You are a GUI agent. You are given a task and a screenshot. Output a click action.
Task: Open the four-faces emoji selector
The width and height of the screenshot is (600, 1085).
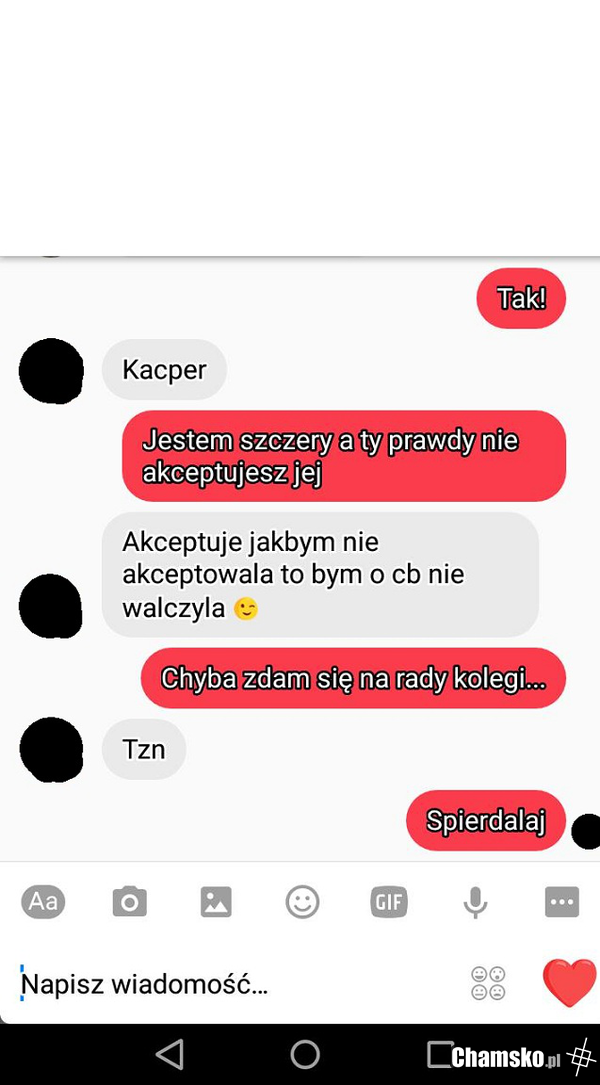[488, 983]
